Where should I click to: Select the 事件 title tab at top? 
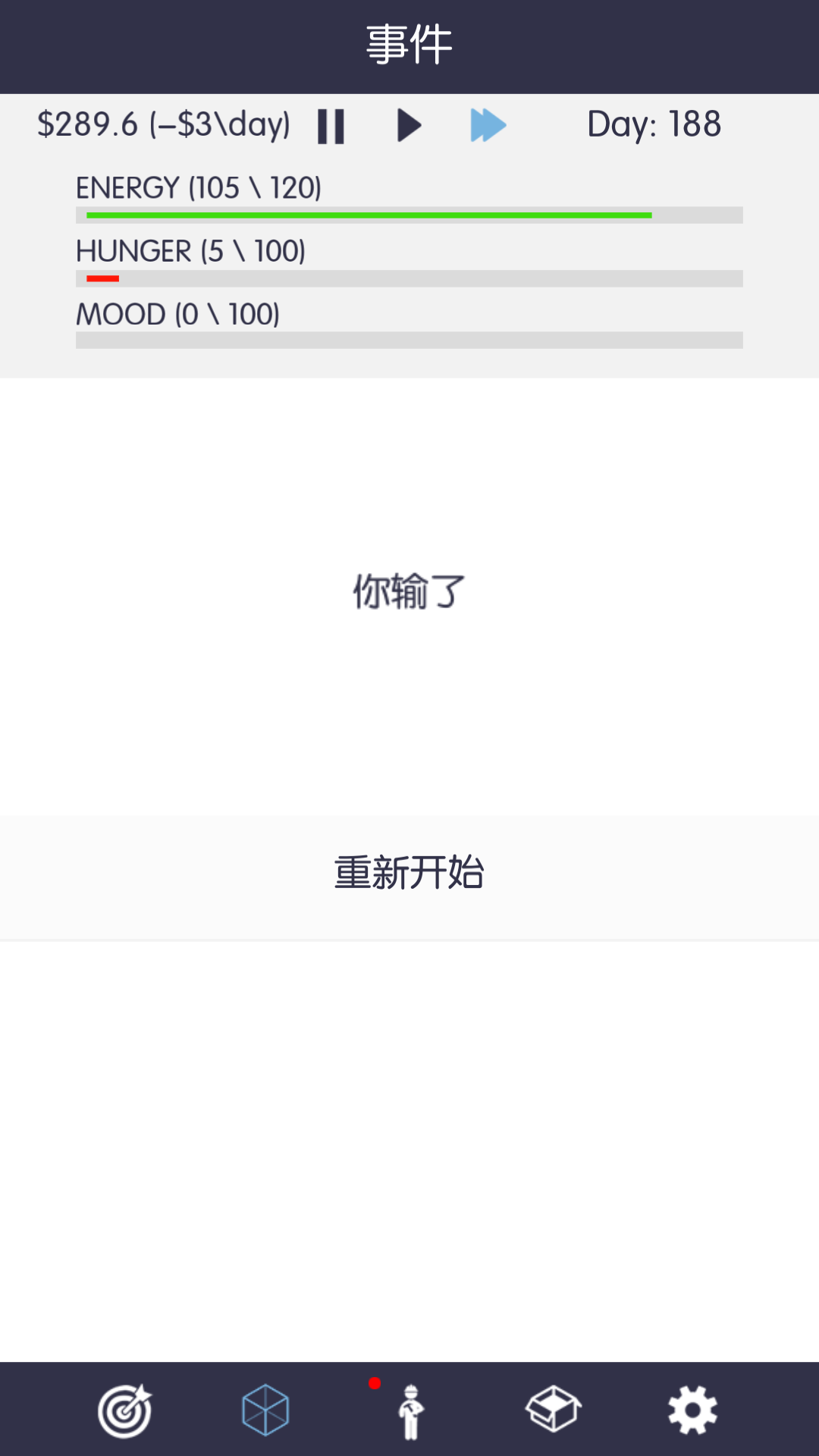click(409, 43)
